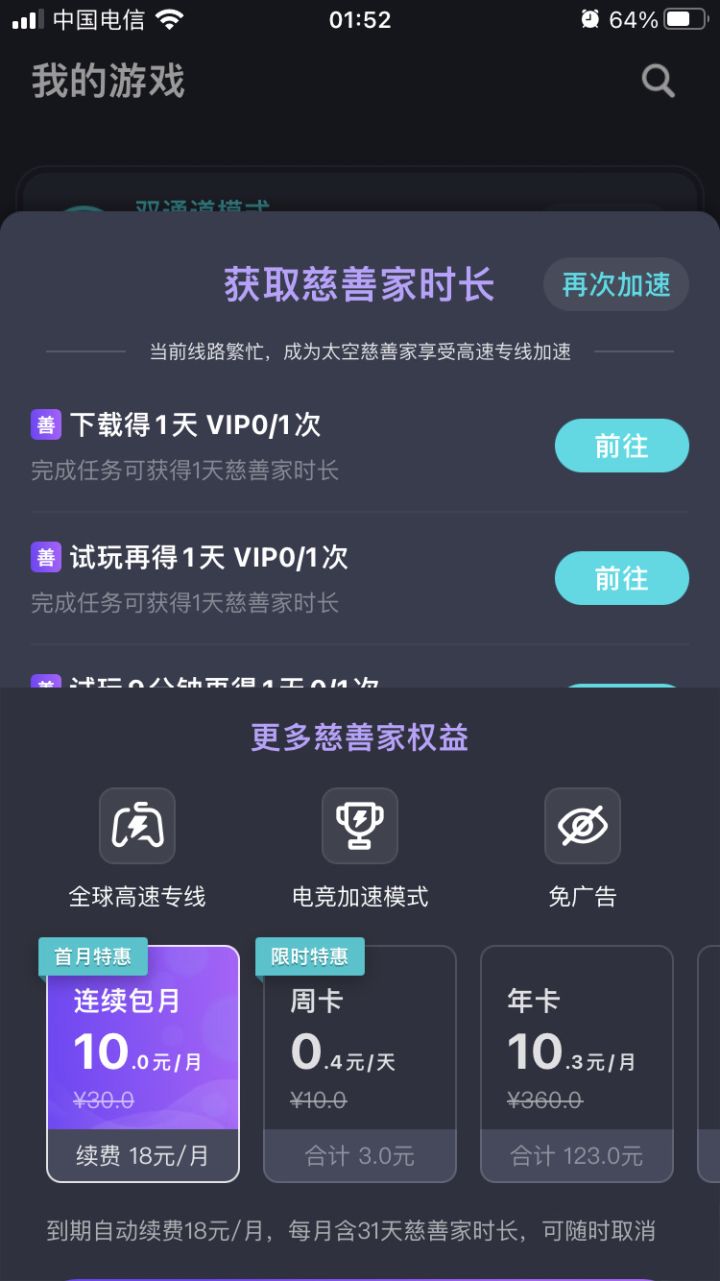Viewport: 720px width, 1281px height.
Task: Select the 全球高速专线 game controller icon
Action: tap(137, 826)
